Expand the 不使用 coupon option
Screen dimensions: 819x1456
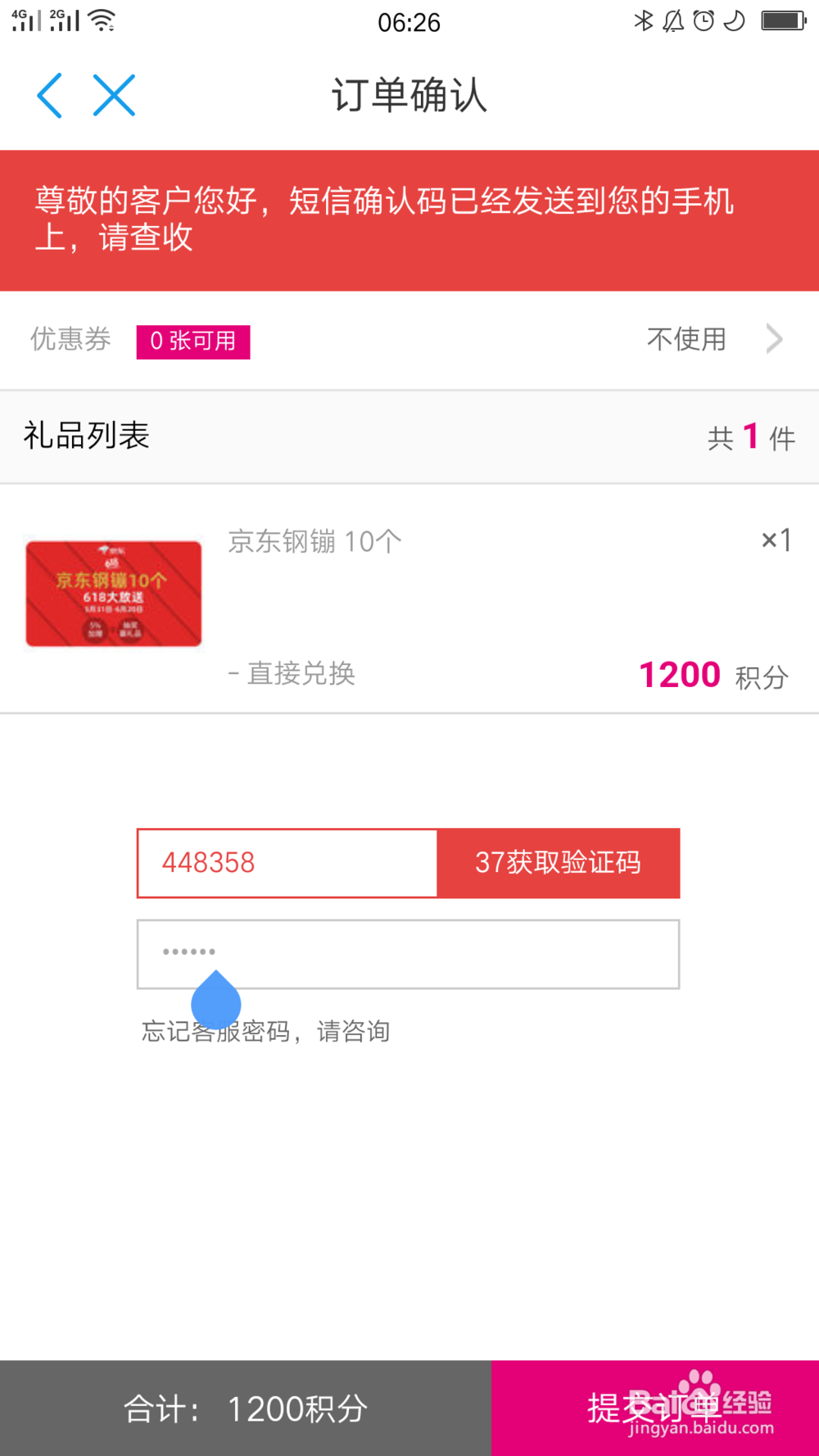point(687,339)
